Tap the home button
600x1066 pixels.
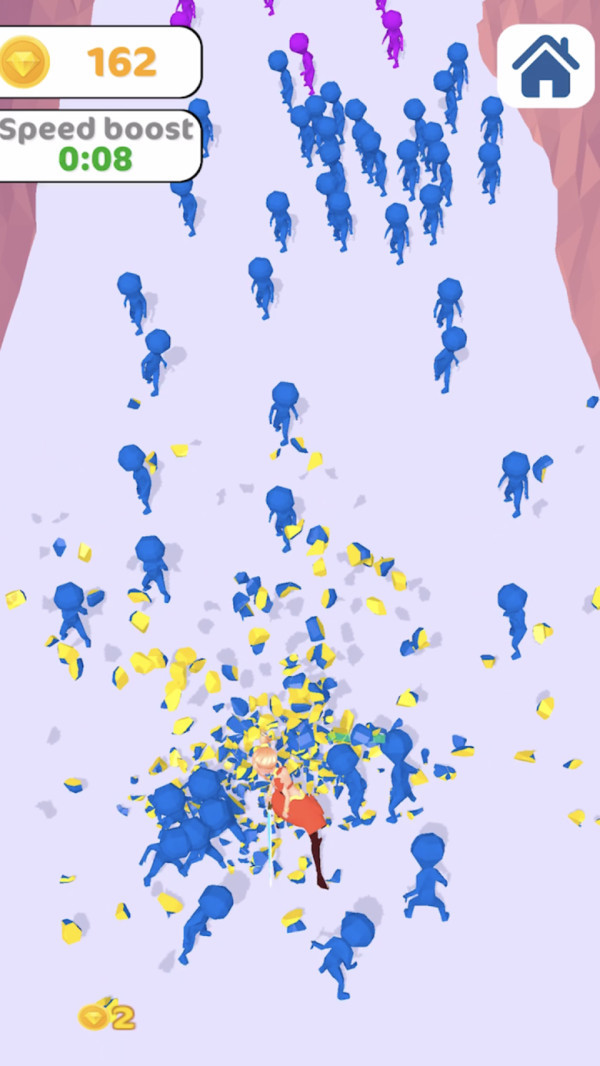point(545,65)
